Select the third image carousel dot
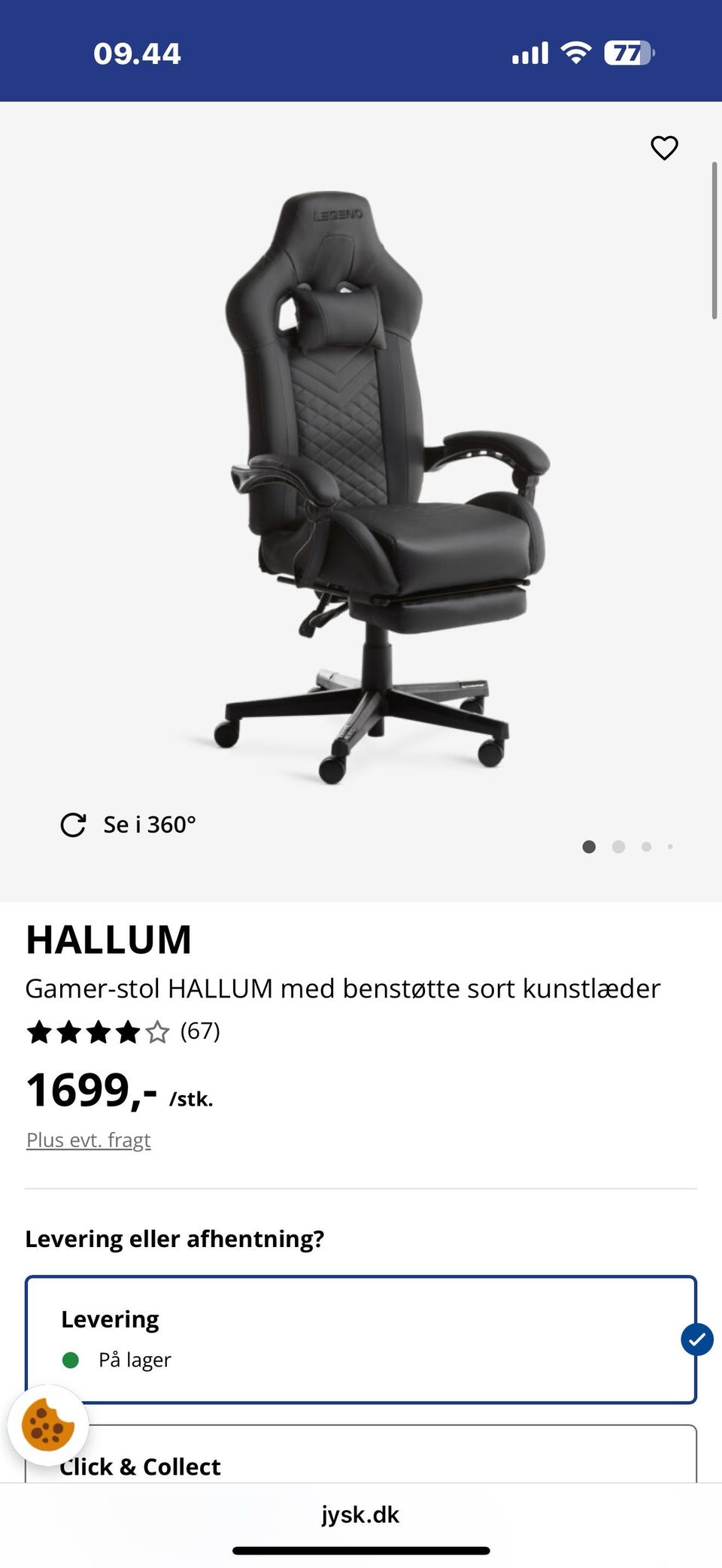Viewport: 722px width, 1568px height. tap(646, 846)
